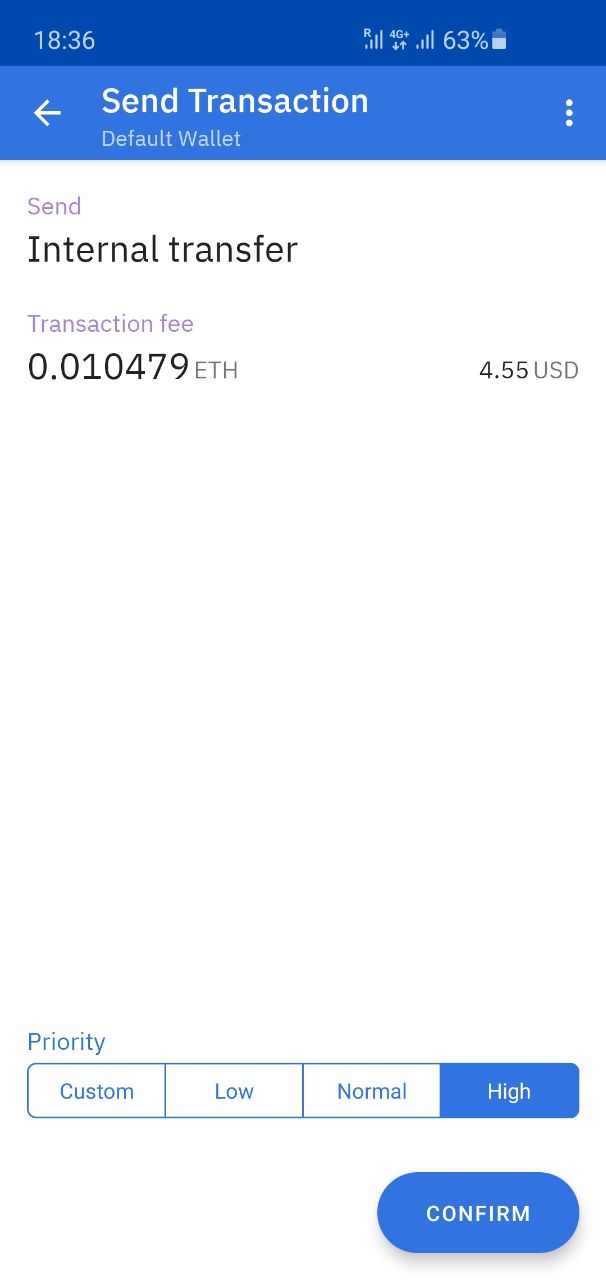Select the Custom priority option
Viewport: 606px width, 1280px height.
(96, 1091)
